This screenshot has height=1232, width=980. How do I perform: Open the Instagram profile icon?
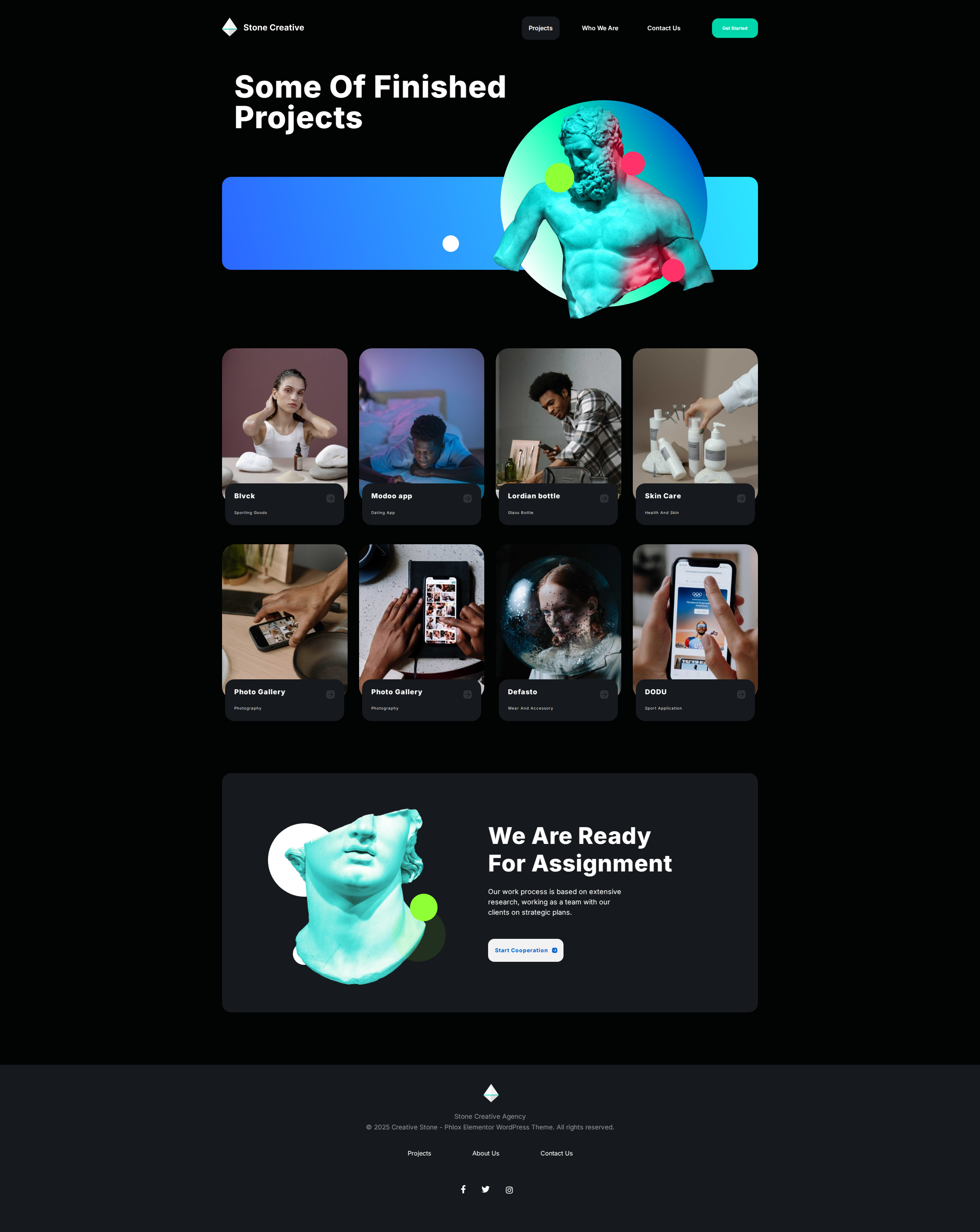pyautogui.click(x=509, y=1190)
